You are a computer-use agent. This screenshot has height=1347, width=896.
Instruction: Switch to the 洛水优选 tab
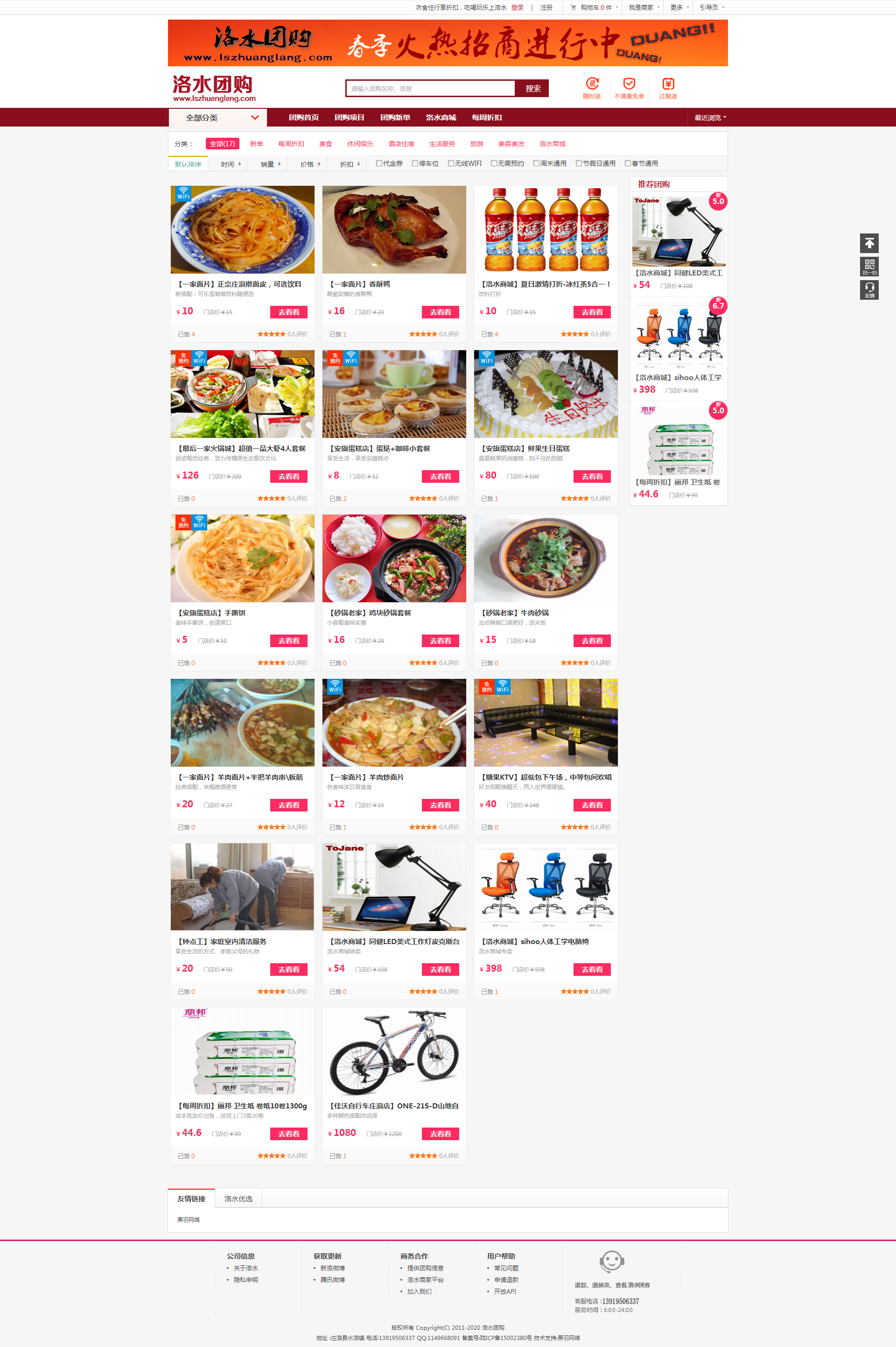pyautogui.click(x=238, y=1199)
